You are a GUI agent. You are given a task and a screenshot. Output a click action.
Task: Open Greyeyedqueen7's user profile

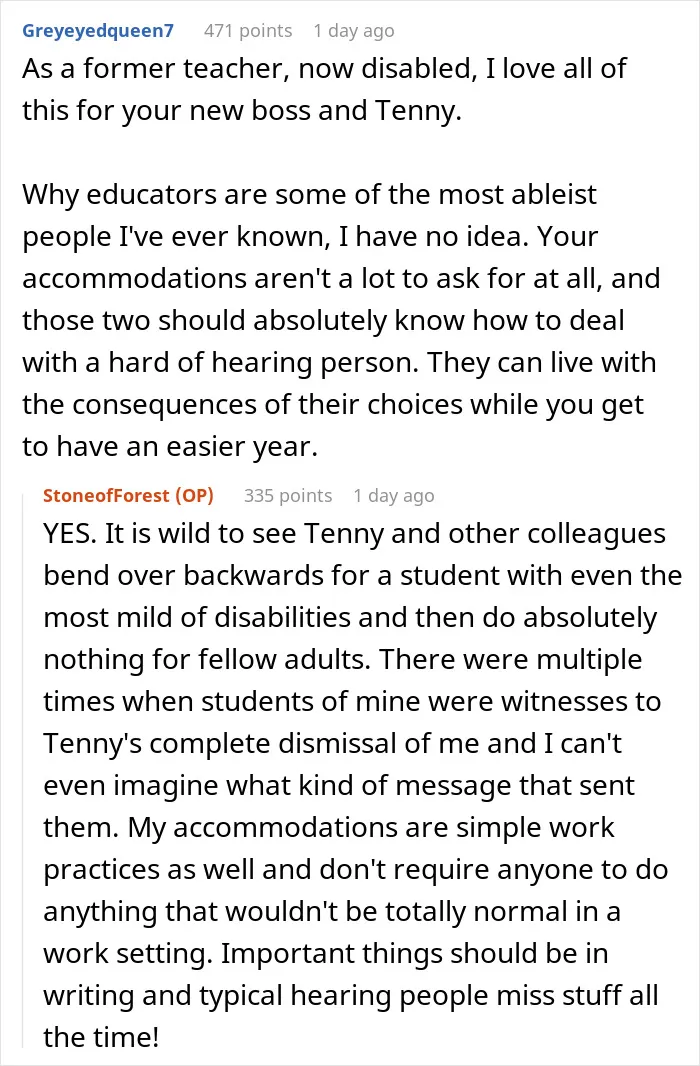click(x=98, y=31)
